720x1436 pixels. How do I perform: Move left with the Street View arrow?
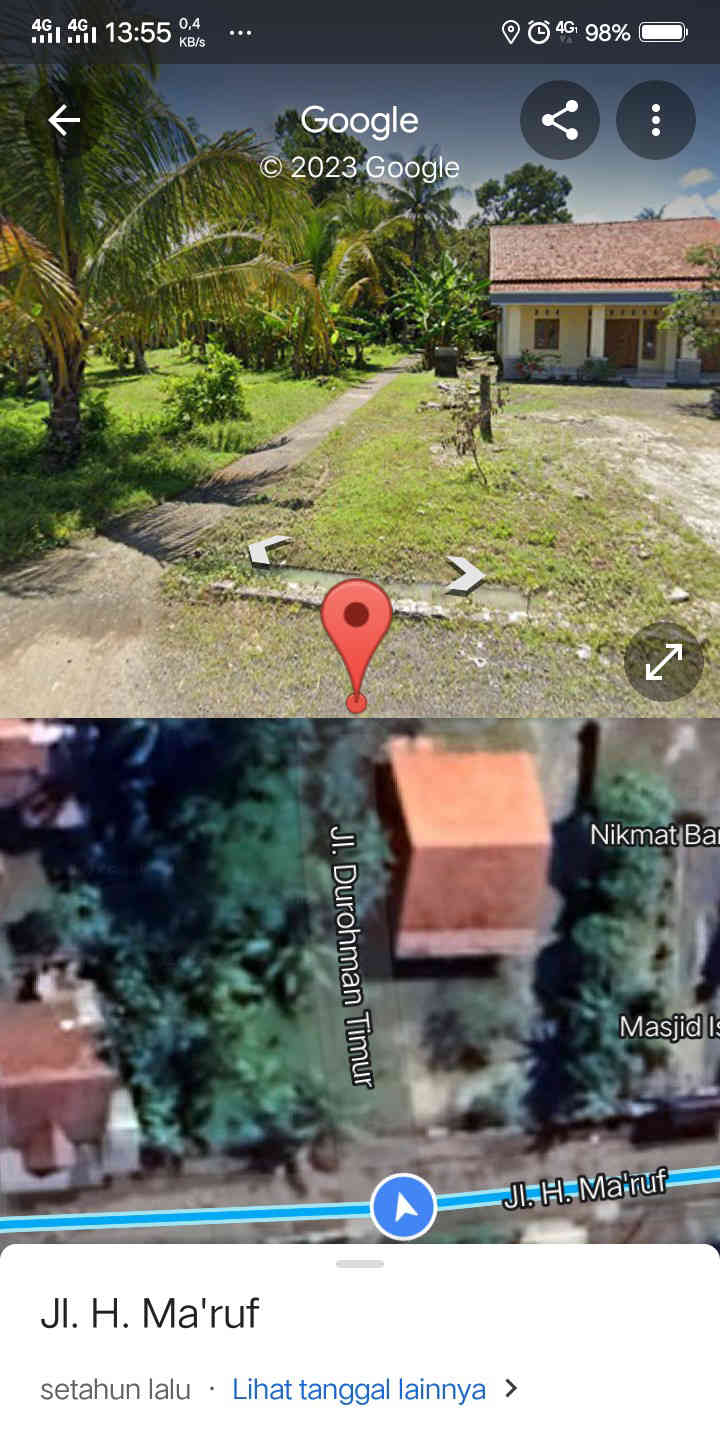270,551
